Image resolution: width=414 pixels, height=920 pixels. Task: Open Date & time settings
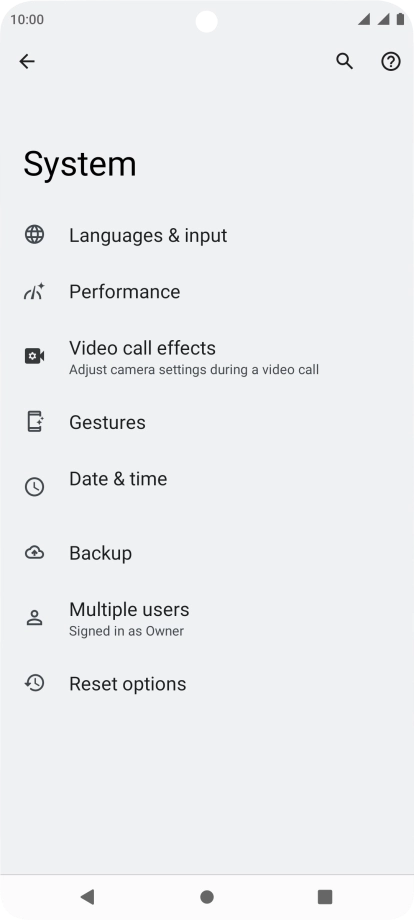[207, 487]
